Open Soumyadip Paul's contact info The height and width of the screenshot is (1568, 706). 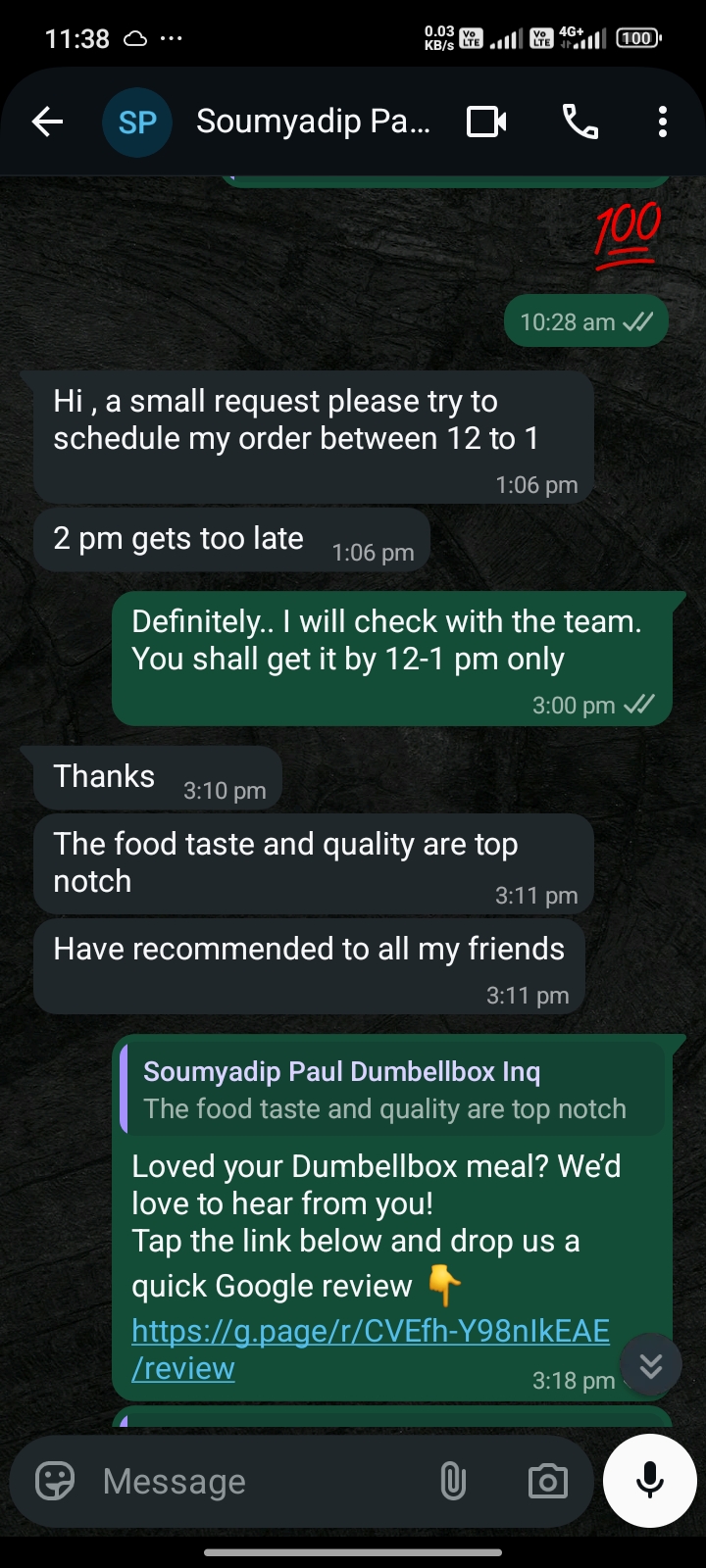312,122
